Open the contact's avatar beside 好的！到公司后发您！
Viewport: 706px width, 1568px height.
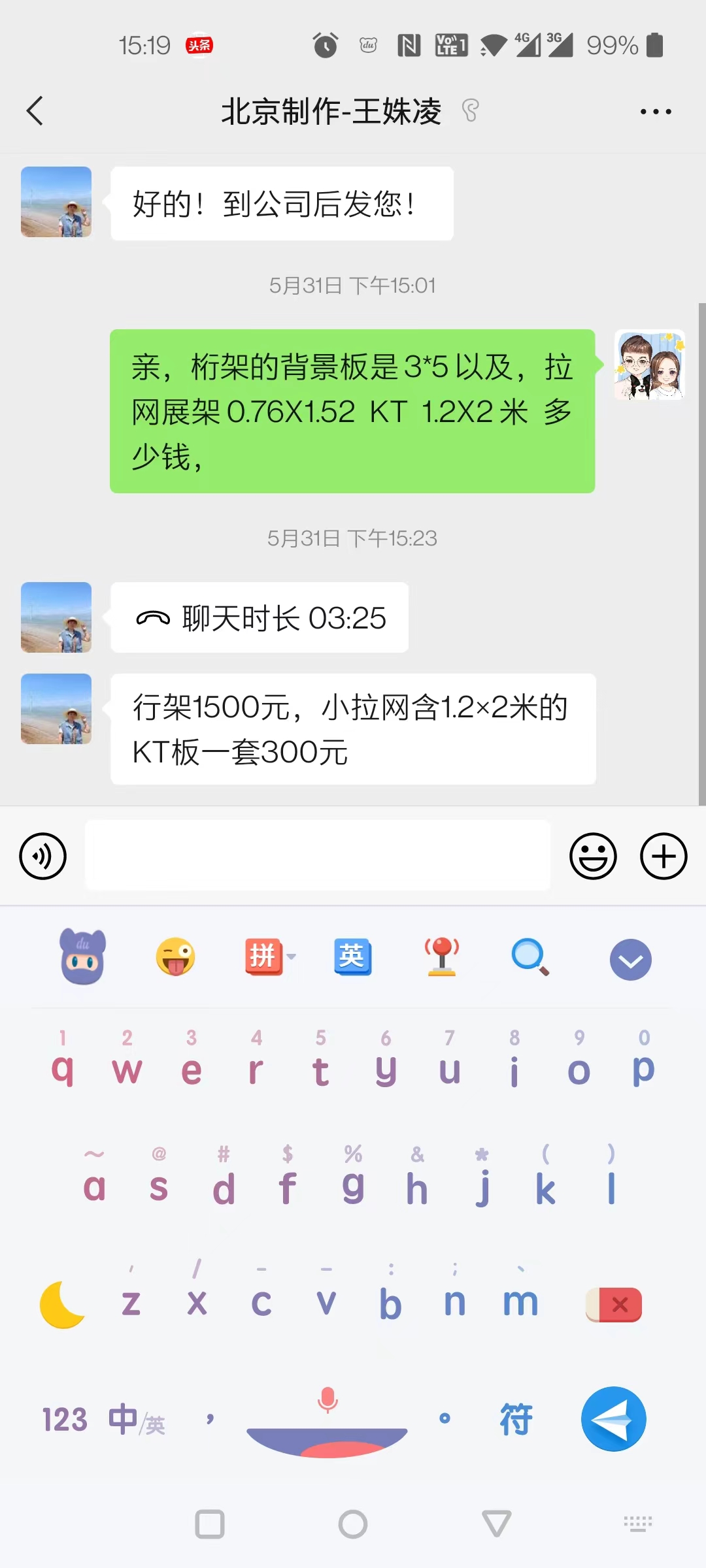(x=56, y=202)
